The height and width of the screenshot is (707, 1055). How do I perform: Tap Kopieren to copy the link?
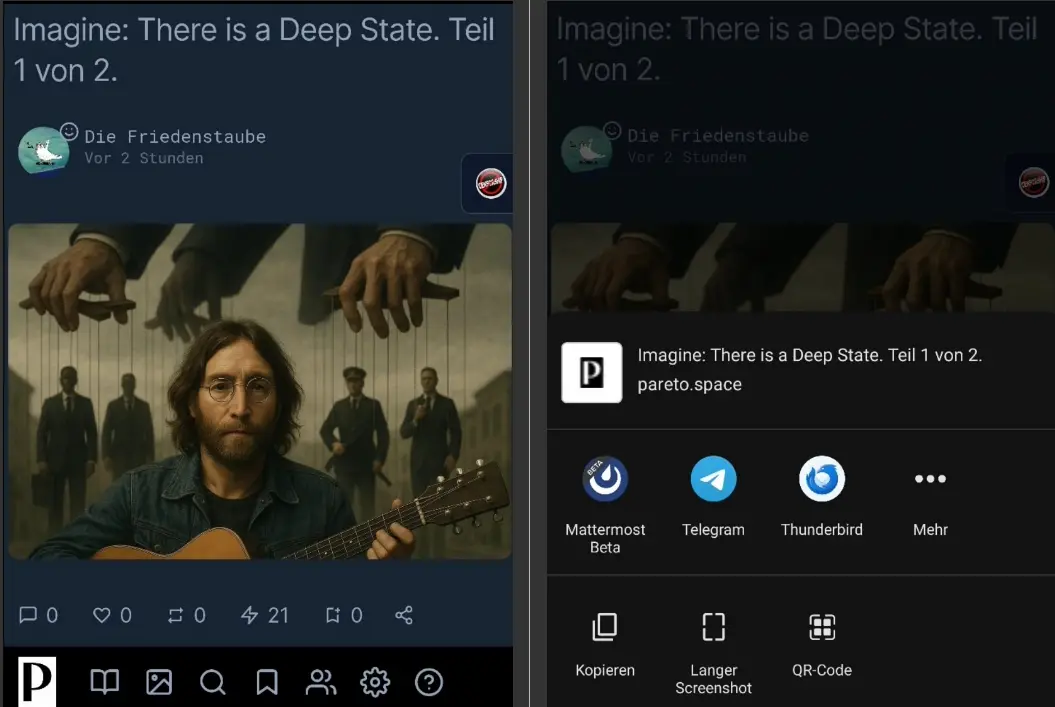pyautogui.click(x=605, y=628)
